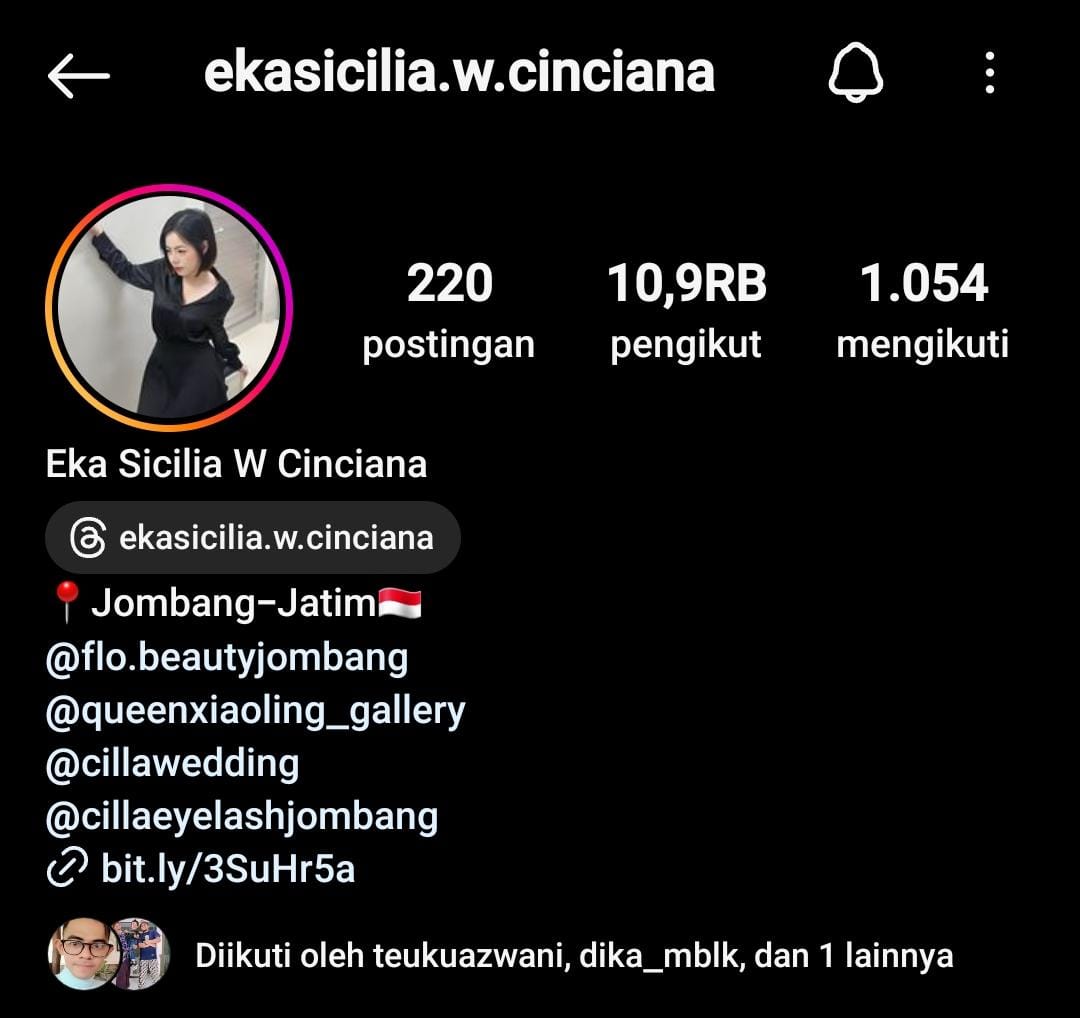1080x1018 pixels.
Task: Open the @cillaeyelashjombang mention
Action: pos(242,817)
